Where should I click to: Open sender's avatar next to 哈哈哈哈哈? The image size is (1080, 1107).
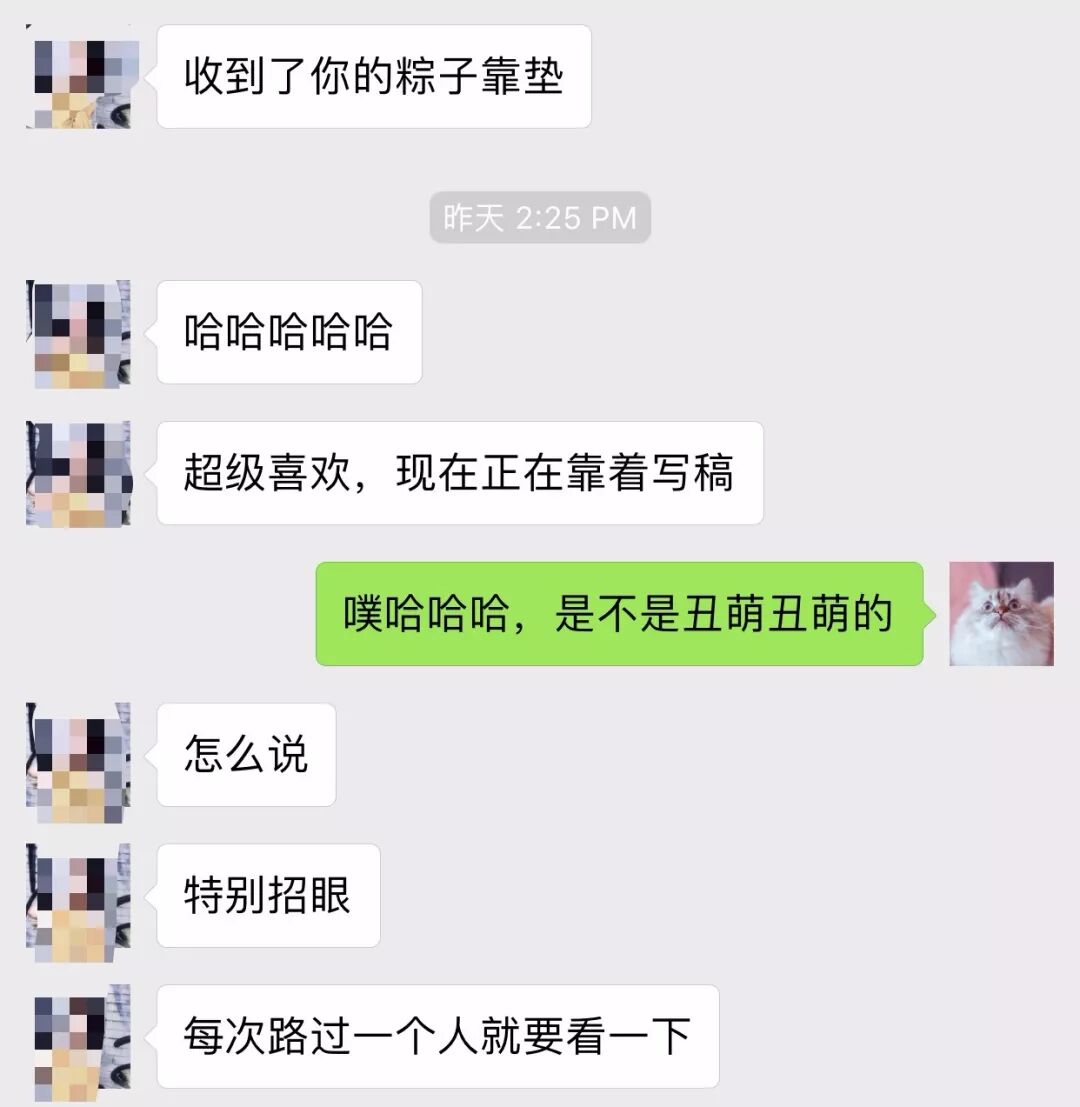pyautogui.click(x=78, y=333)
